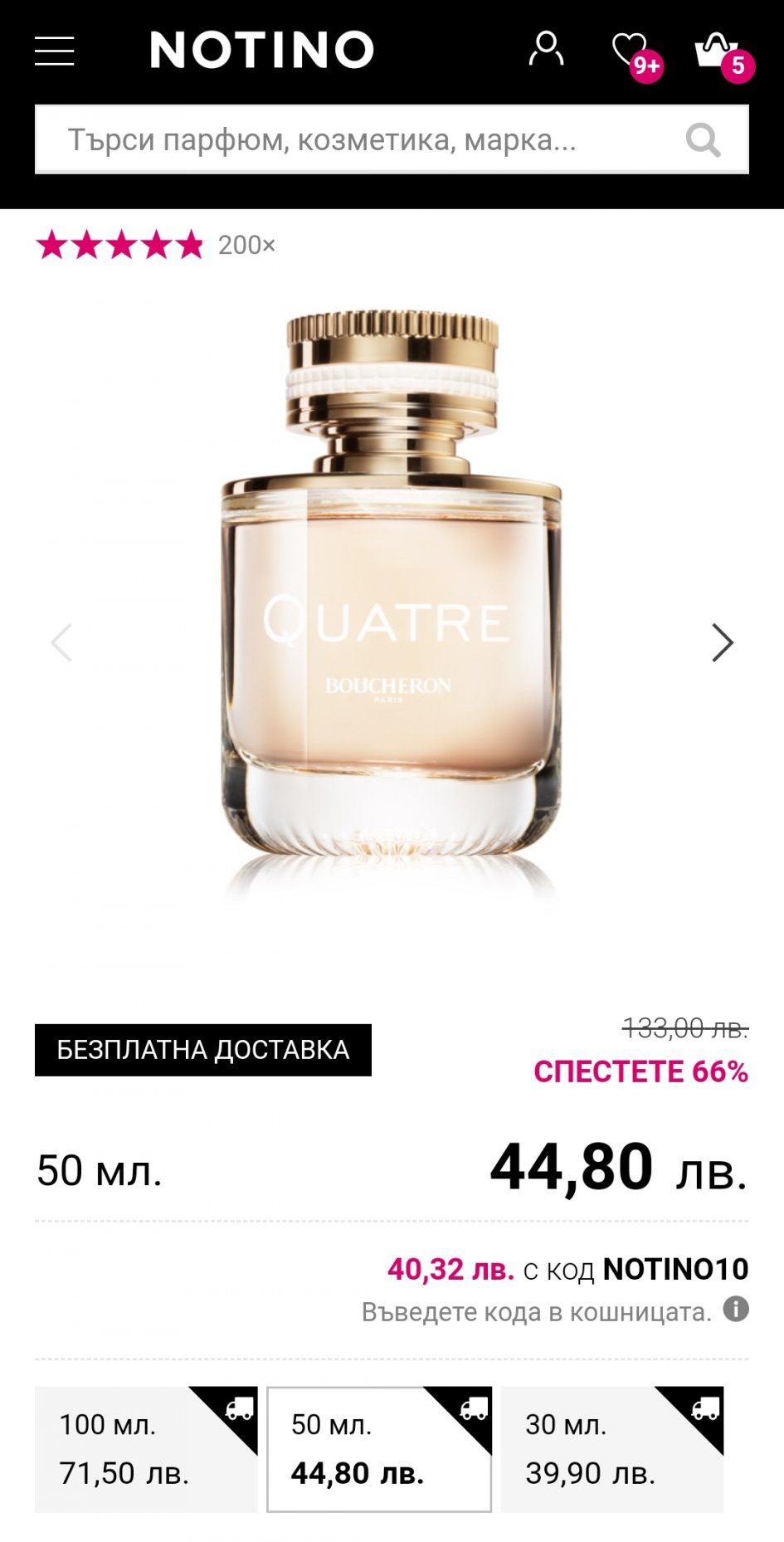784x1542 pixels.
Task: Select the 50 мл. size option
Action: (379, 1448)
